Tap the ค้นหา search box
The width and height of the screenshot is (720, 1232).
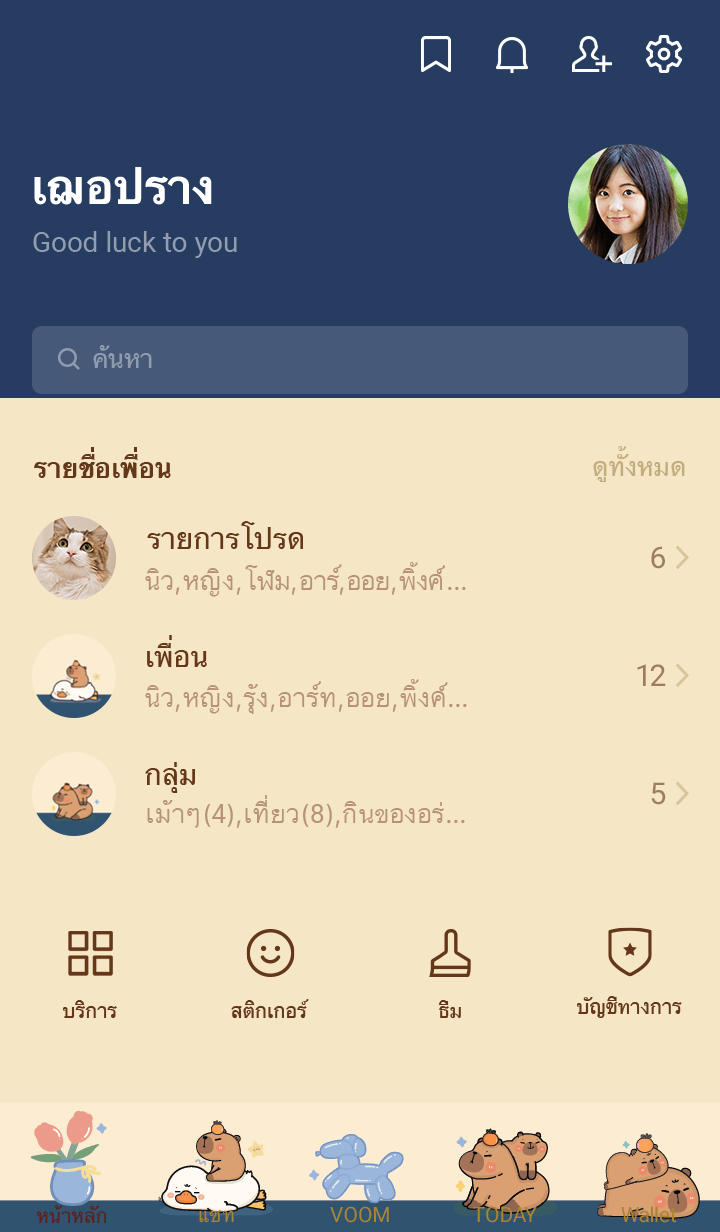point(360,360)
